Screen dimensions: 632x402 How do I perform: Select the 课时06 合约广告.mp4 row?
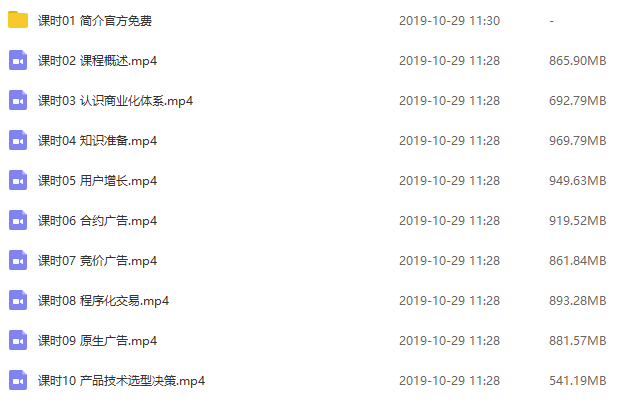click(97, 220)
